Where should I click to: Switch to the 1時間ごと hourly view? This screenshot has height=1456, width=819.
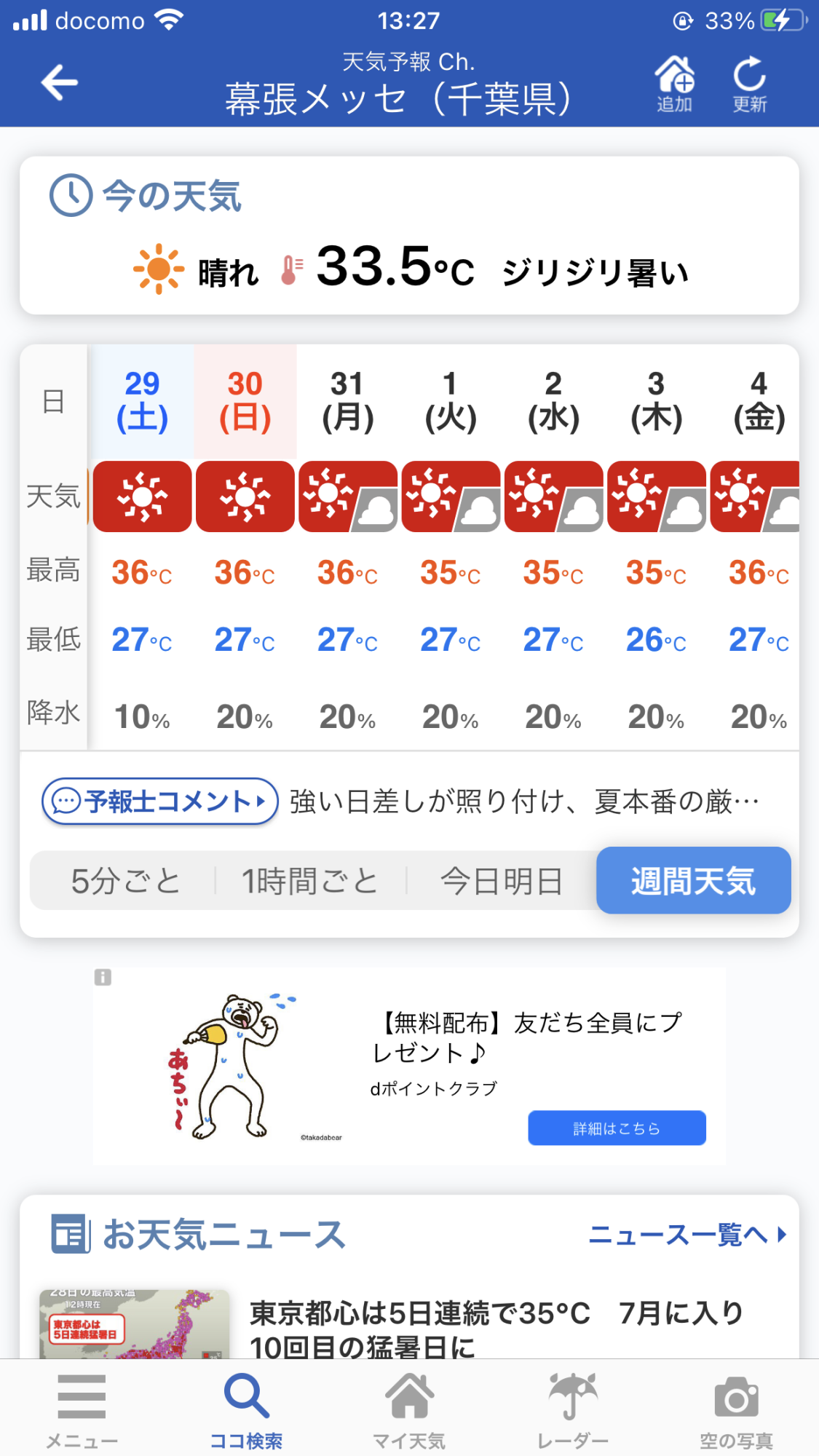tap(309, 881)
